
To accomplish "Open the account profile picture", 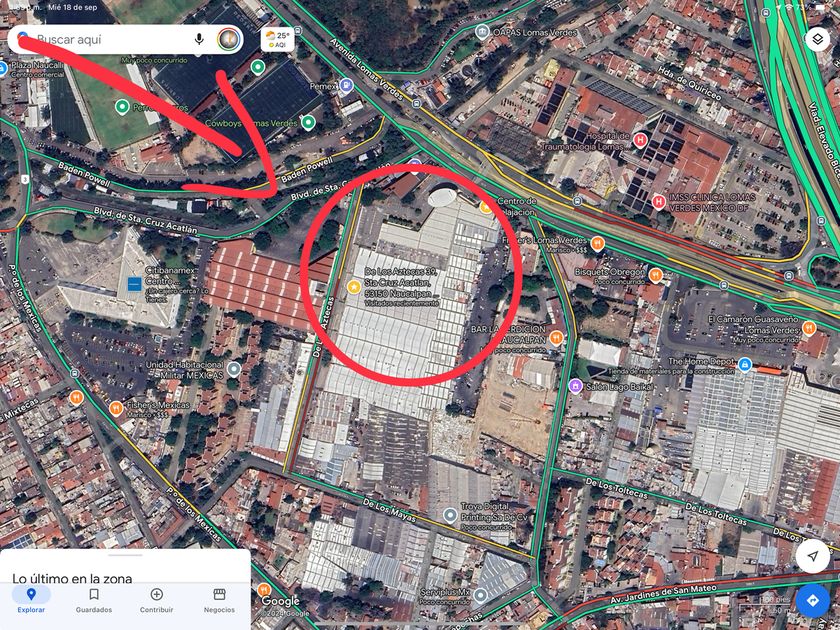I will (229, 39).
